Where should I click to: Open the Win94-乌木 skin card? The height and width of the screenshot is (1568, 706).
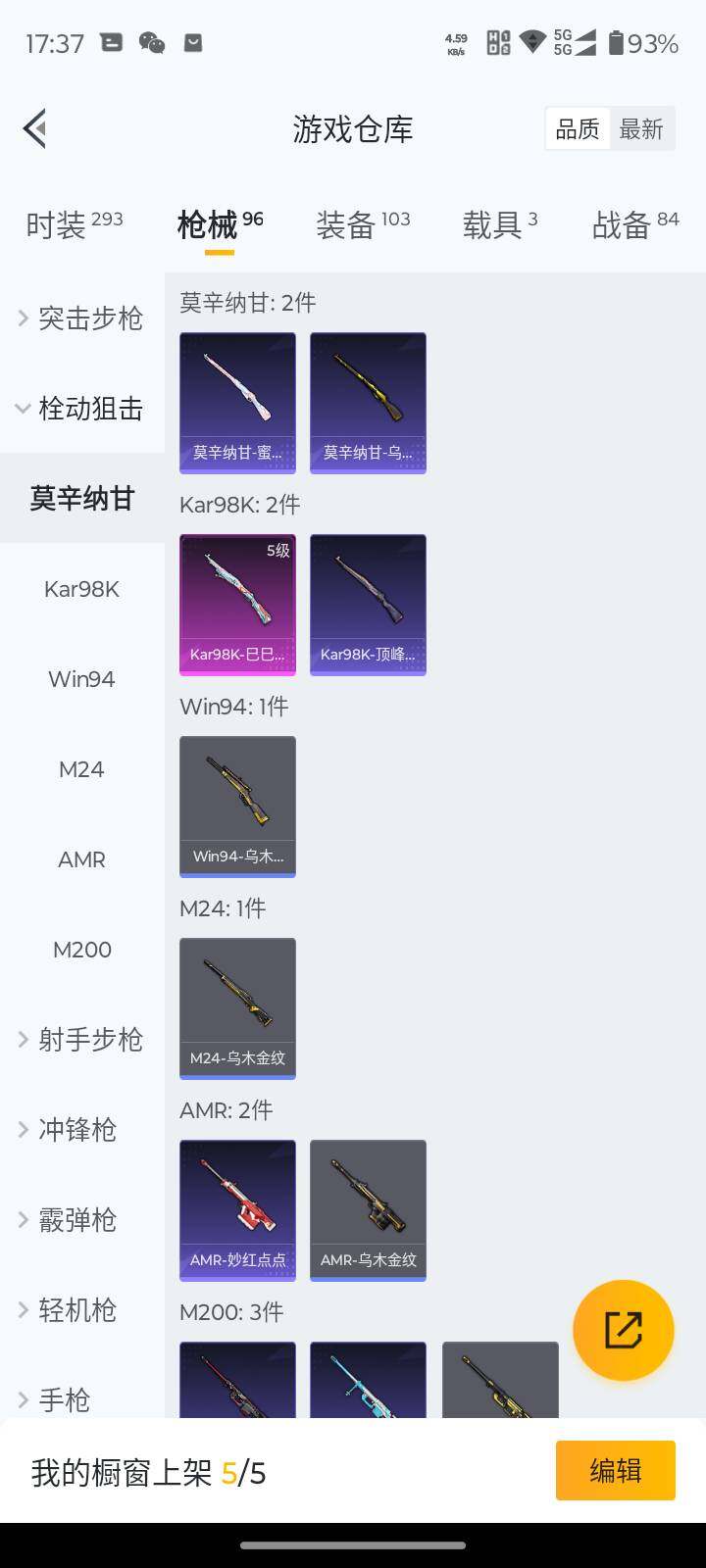(237, 807)
